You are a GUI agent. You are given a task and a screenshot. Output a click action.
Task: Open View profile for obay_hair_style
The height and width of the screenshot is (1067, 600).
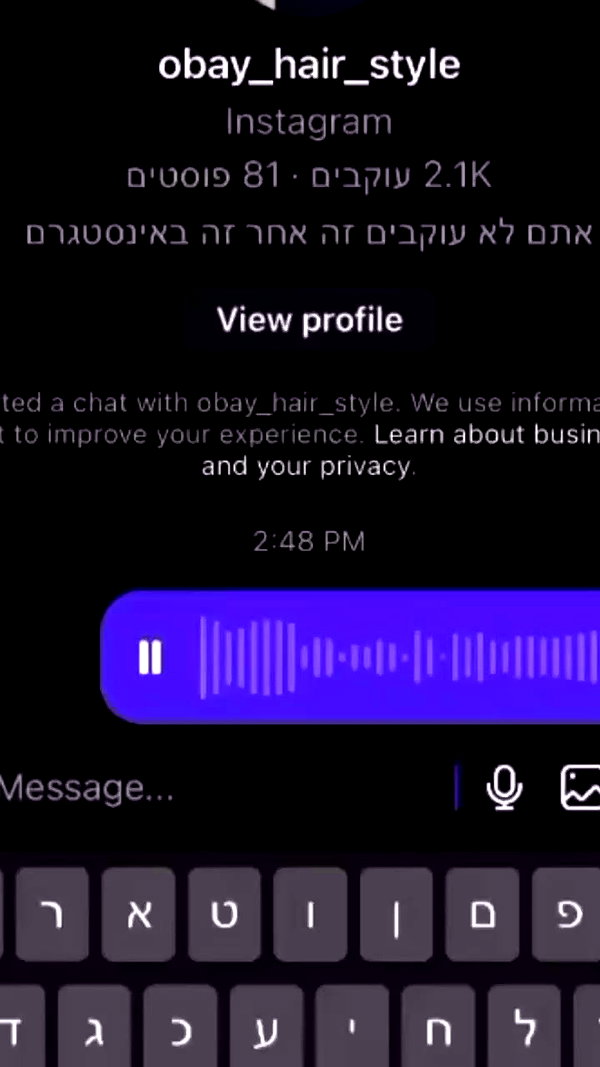(310, 320)
